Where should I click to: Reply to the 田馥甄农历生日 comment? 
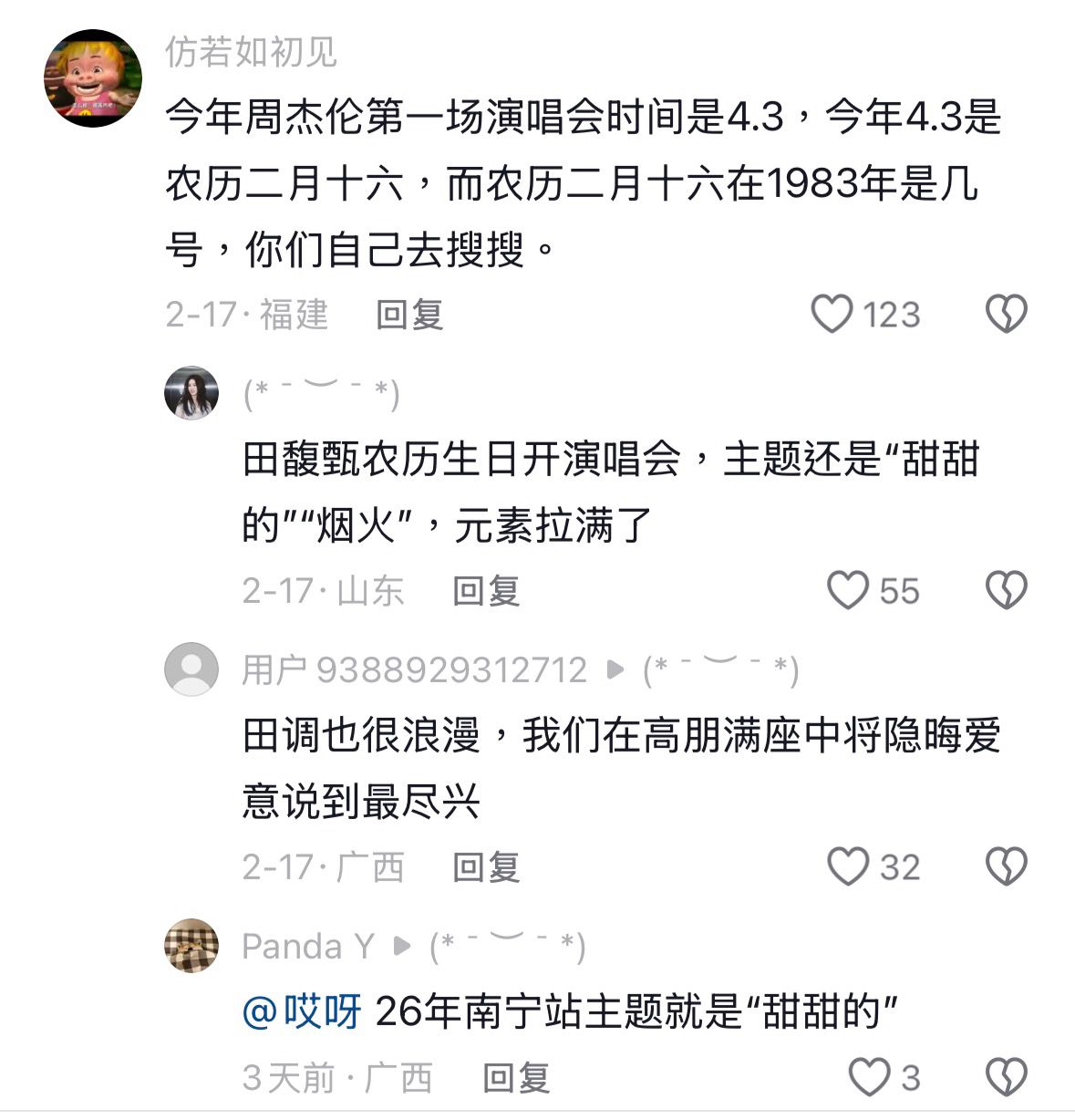tap(486, 591)
